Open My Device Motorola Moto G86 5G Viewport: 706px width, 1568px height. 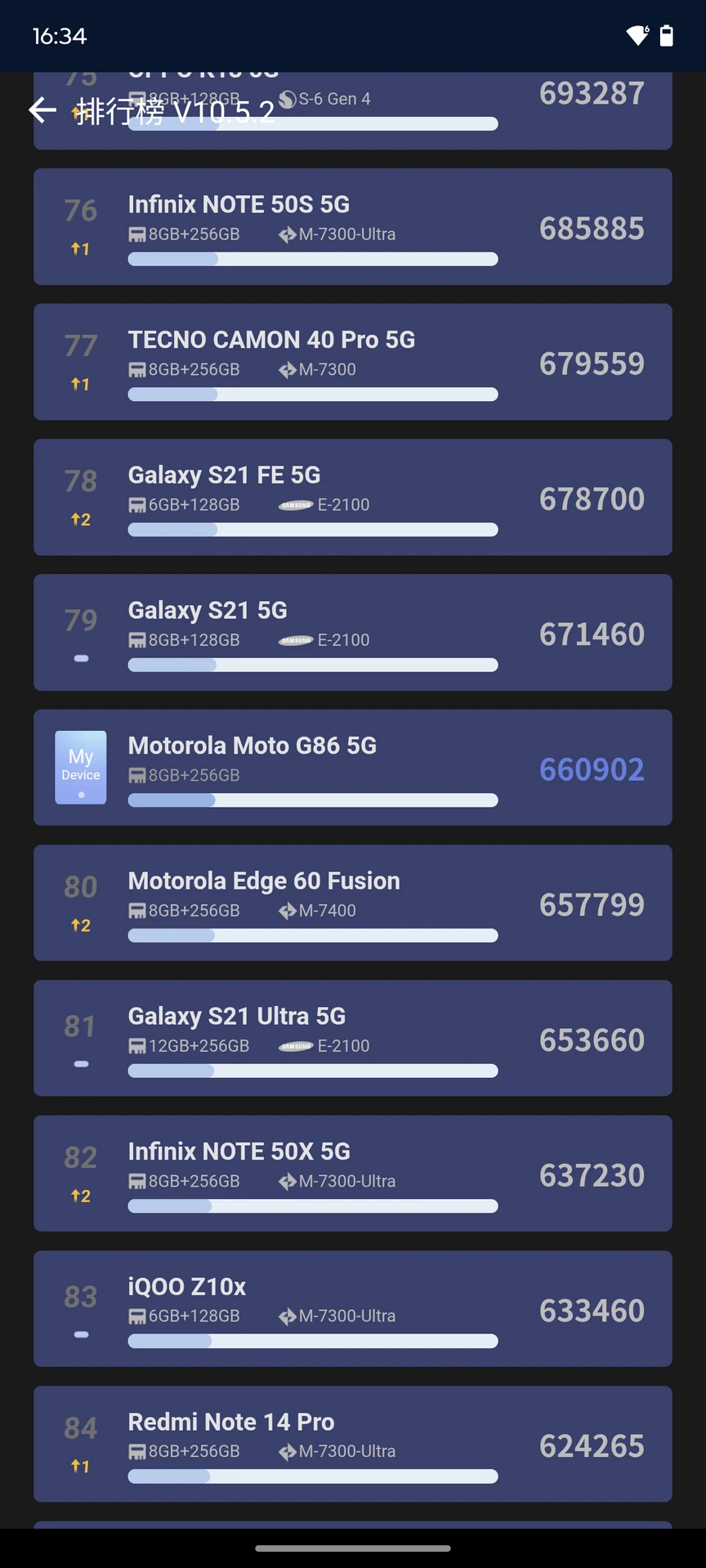353,768
